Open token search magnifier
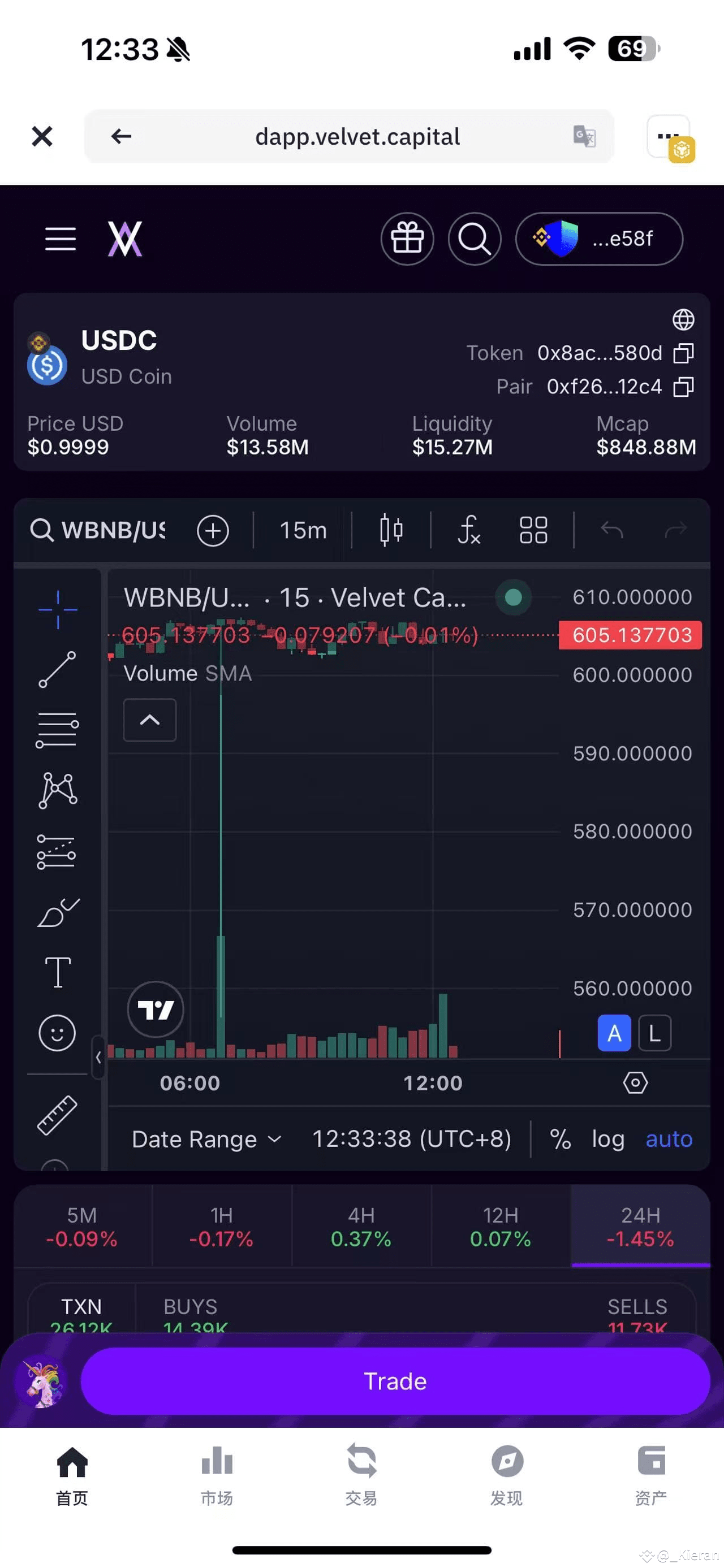The image size is (724, 1568). pos(475,239)
